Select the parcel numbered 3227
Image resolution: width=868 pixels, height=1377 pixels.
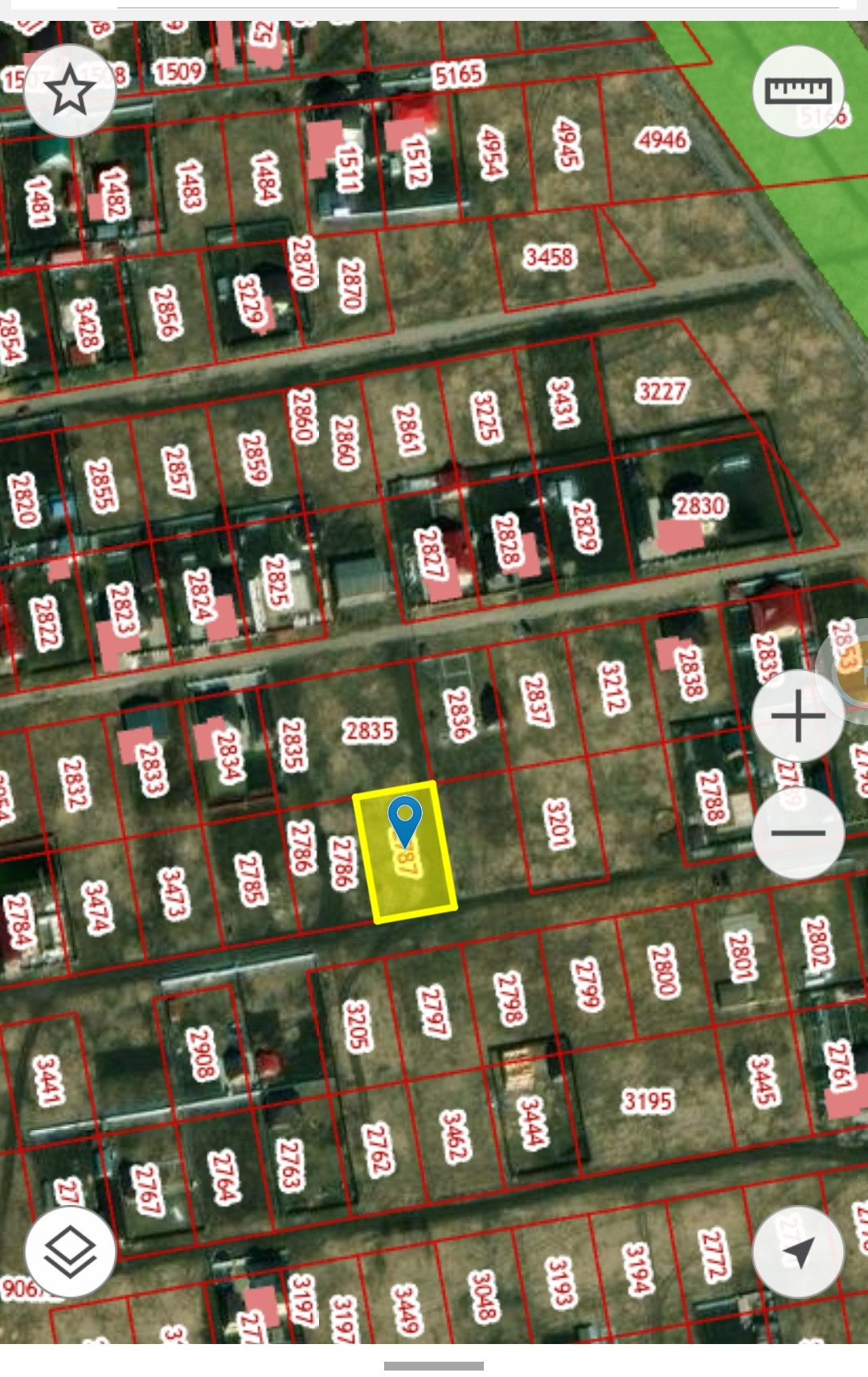(662, 391)
